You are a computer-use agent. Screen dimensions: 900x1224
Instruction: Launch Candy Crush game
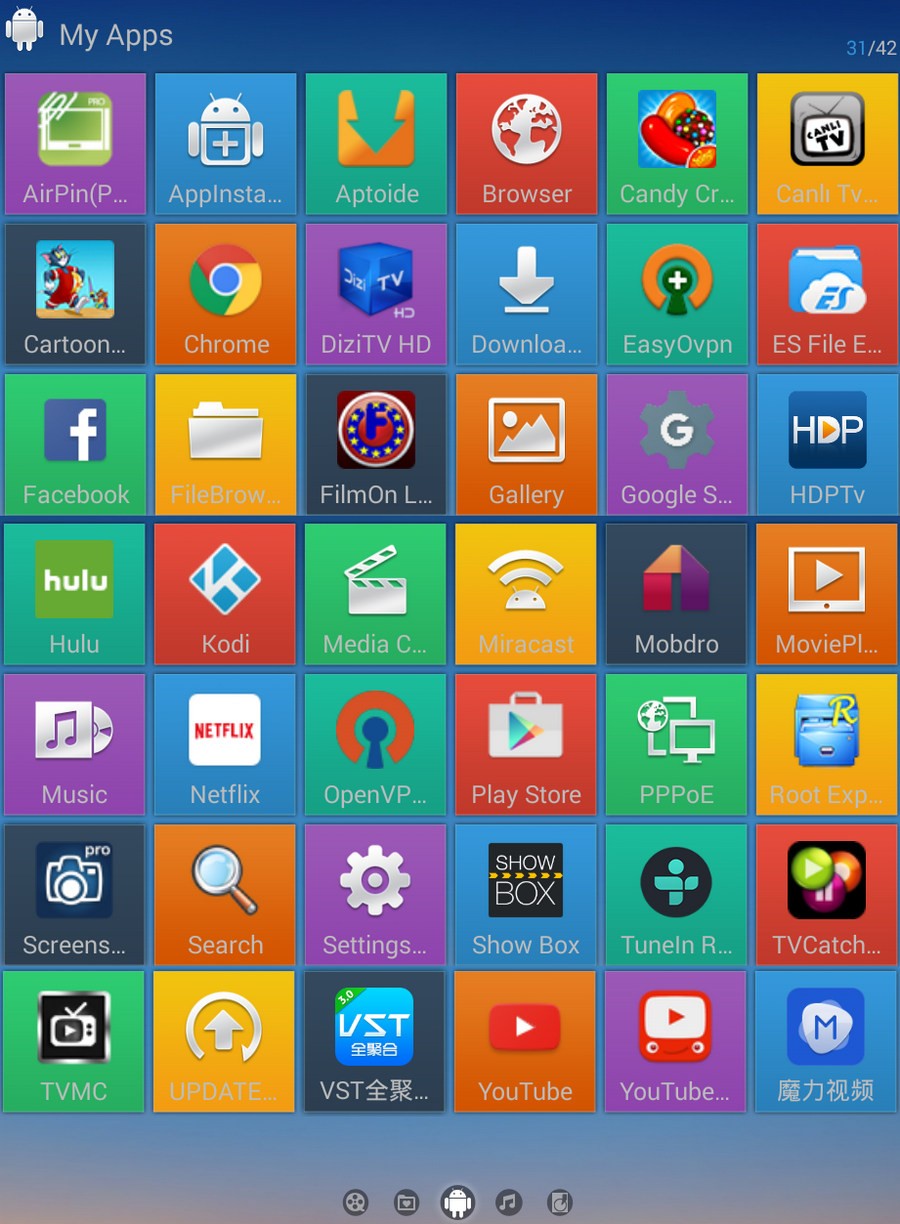[677, 143]
